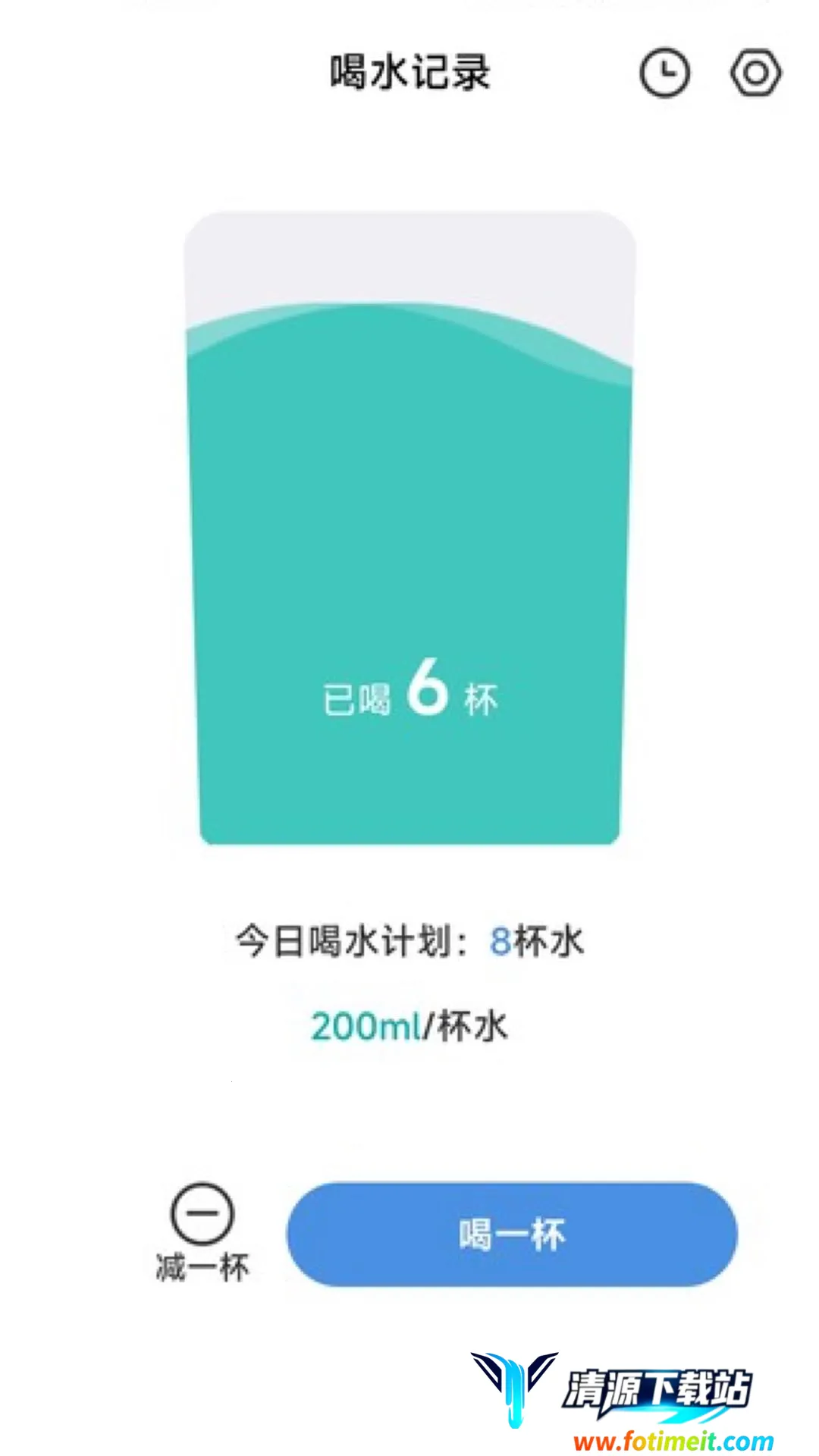Viewport: 819px width, 1456px height.
Task: Tap the 喝一杯 button
Action: point(511,1234)
